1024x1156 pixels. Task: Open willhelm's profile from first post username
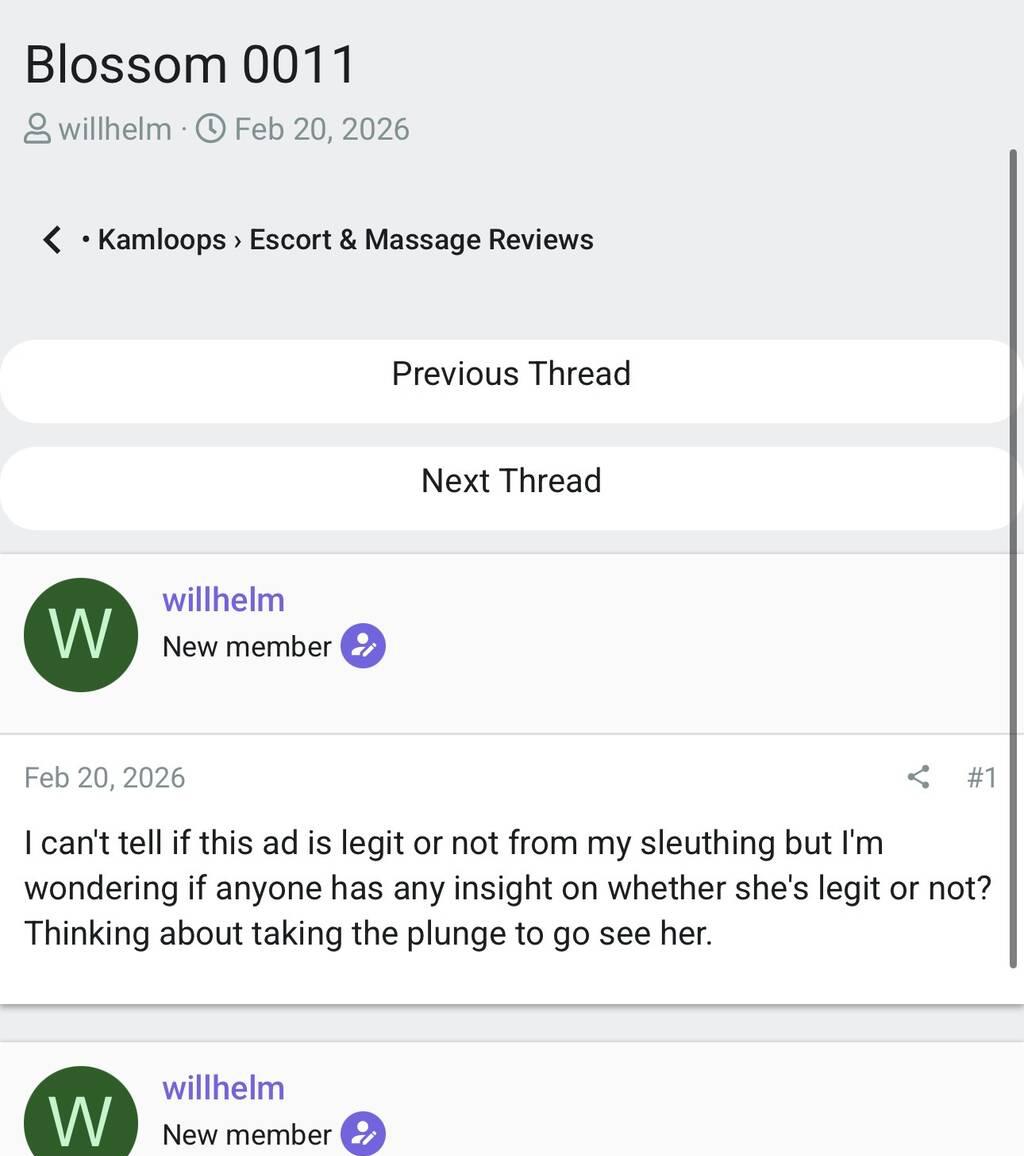[x=223, y=600]
